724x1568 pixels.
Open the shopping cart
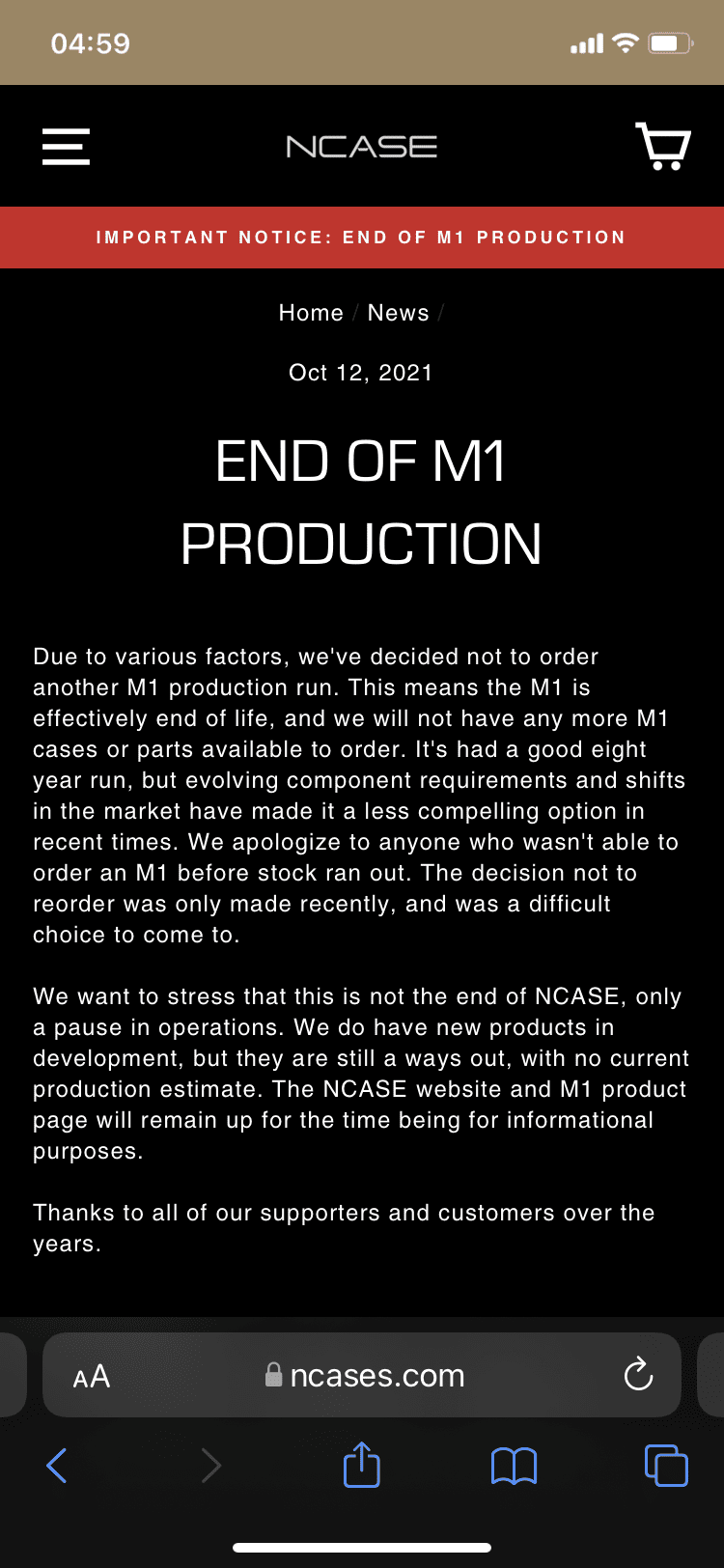click(663, 146)
